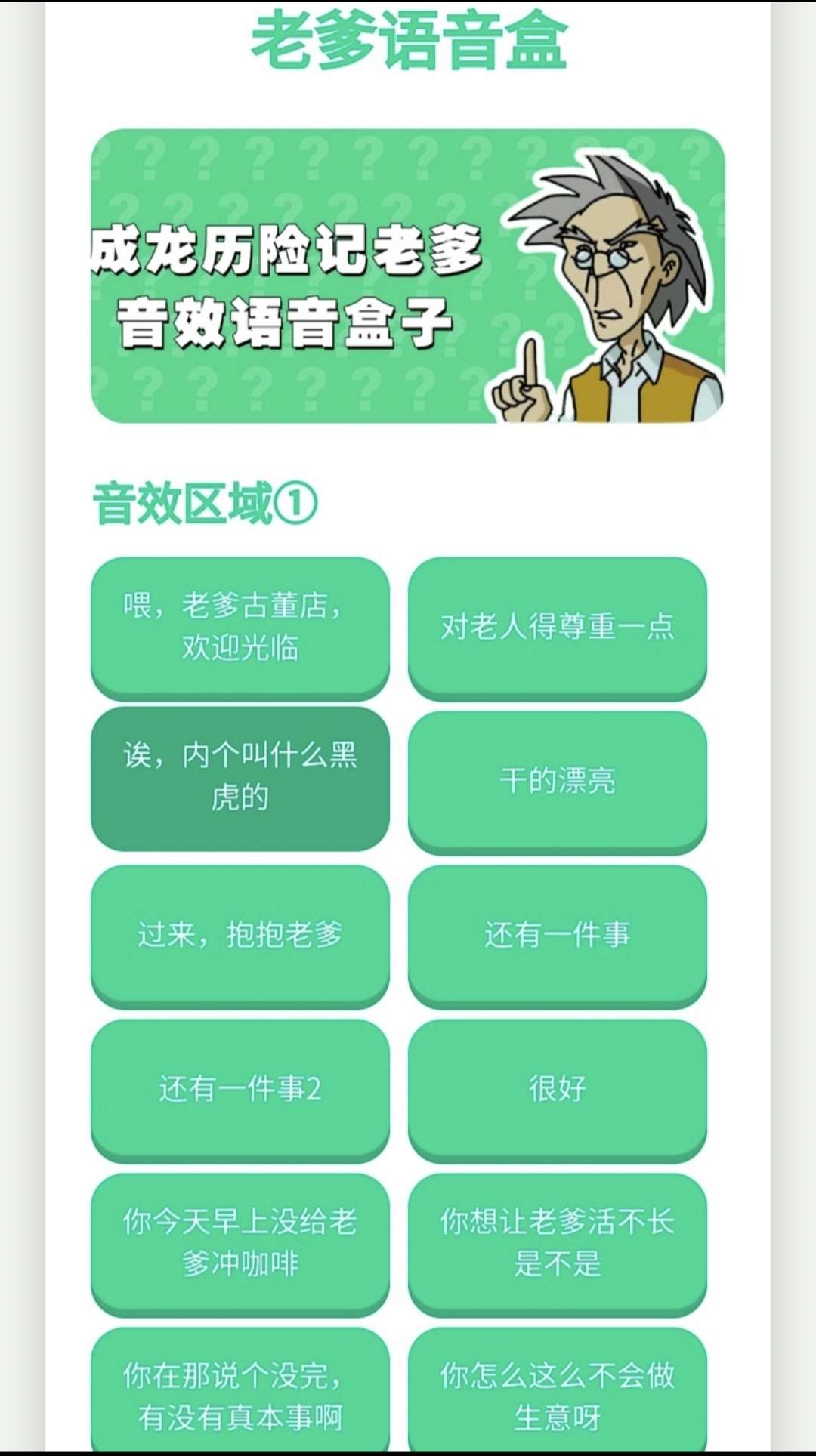816x1456 pixels.
Task: Play '过来，抱抱老爹' voice clip
Action: click(240, 933)
